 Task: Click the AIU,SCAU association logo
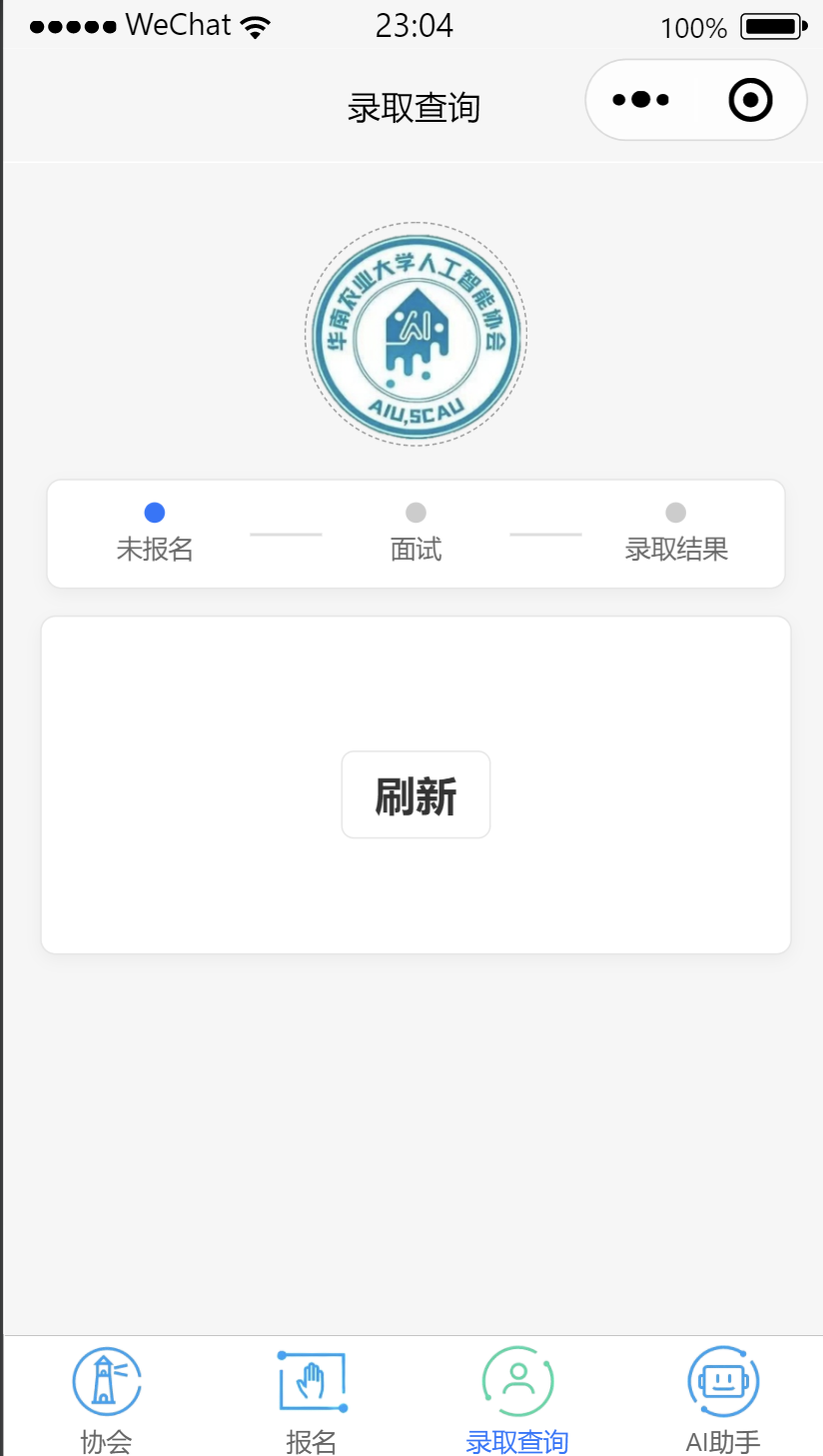pos(415,333)
